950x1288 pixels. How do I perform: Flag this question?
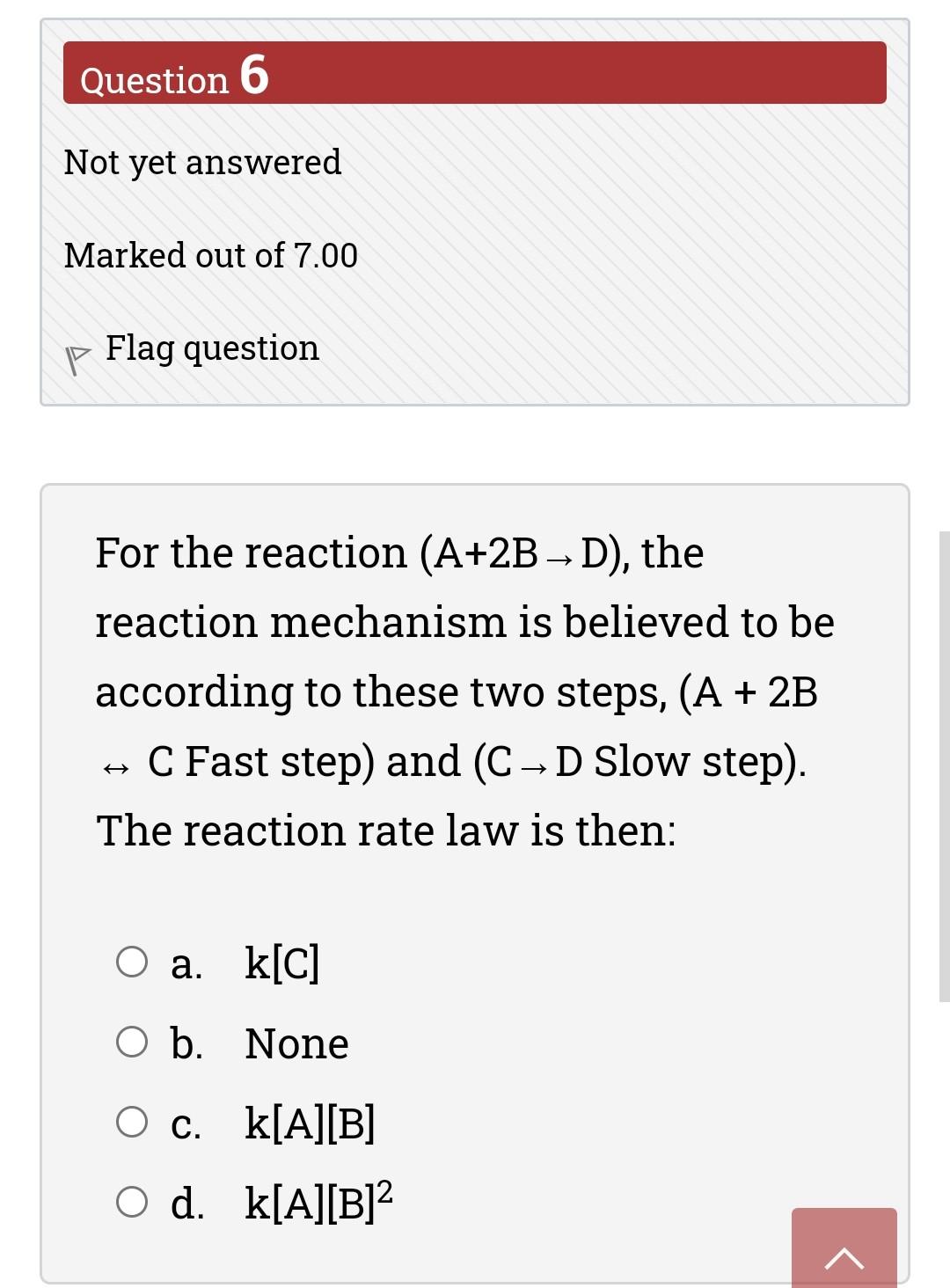point(211,349)
